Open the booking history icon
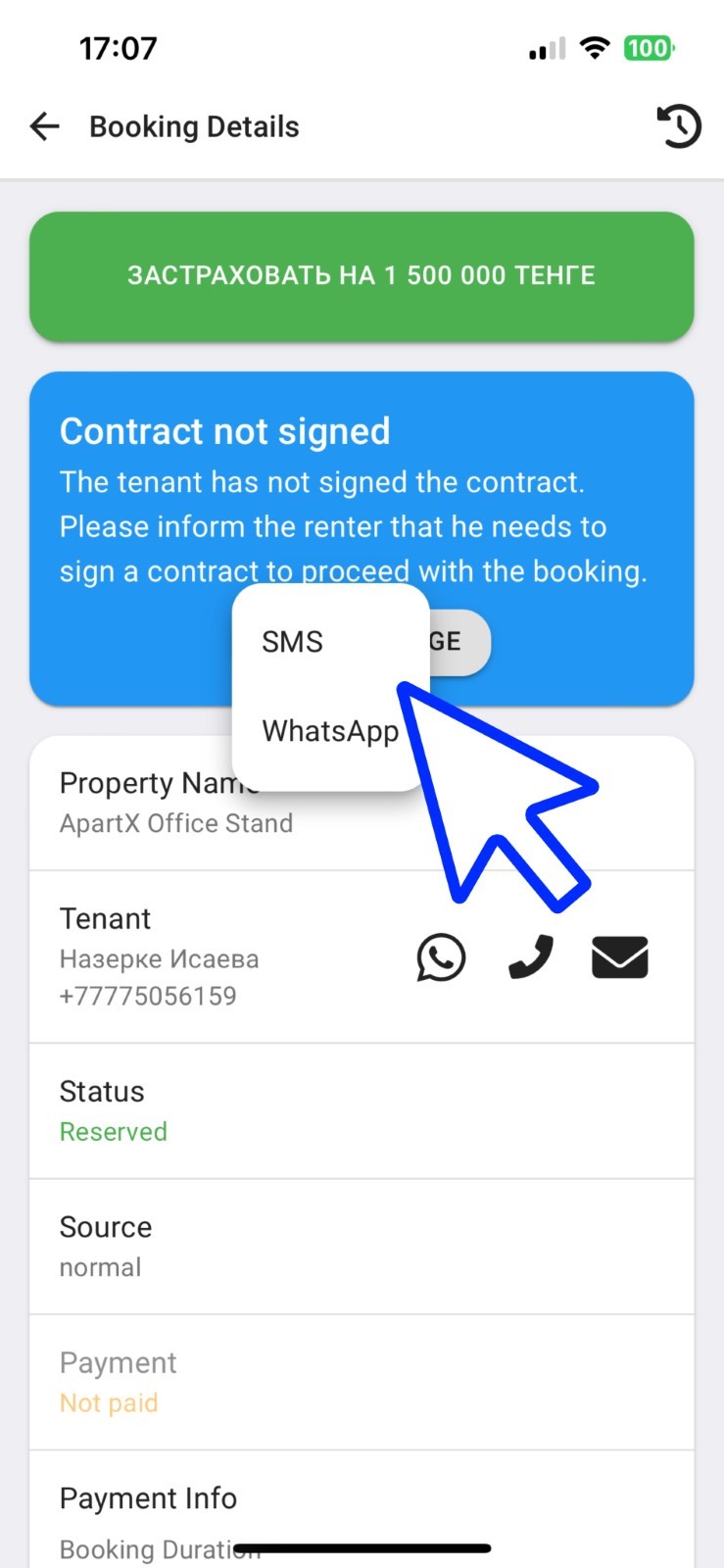Viewport: 724px width, 1568px height. point(678,126)
